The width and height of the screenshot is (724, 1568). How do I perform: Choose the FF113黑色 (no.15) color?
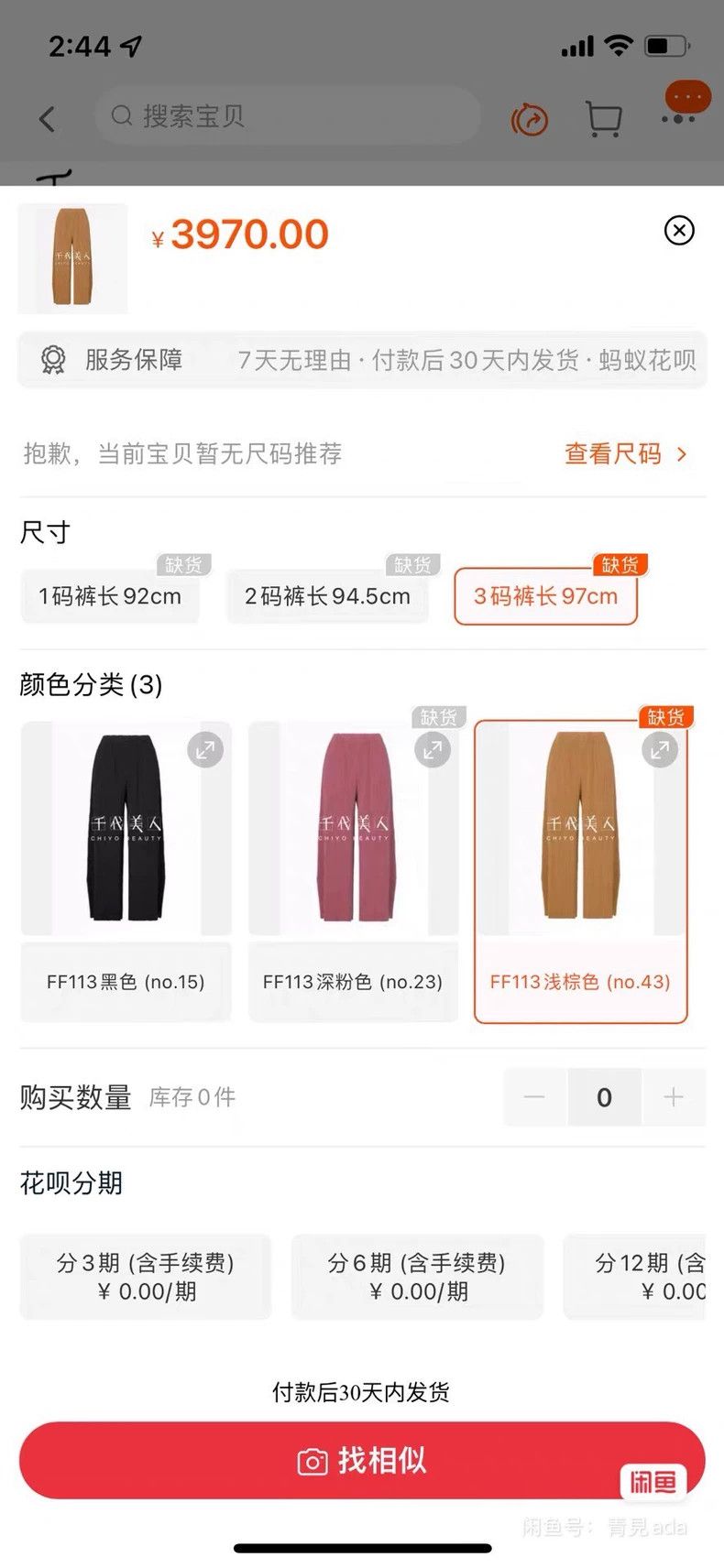(x=126, y=871)
